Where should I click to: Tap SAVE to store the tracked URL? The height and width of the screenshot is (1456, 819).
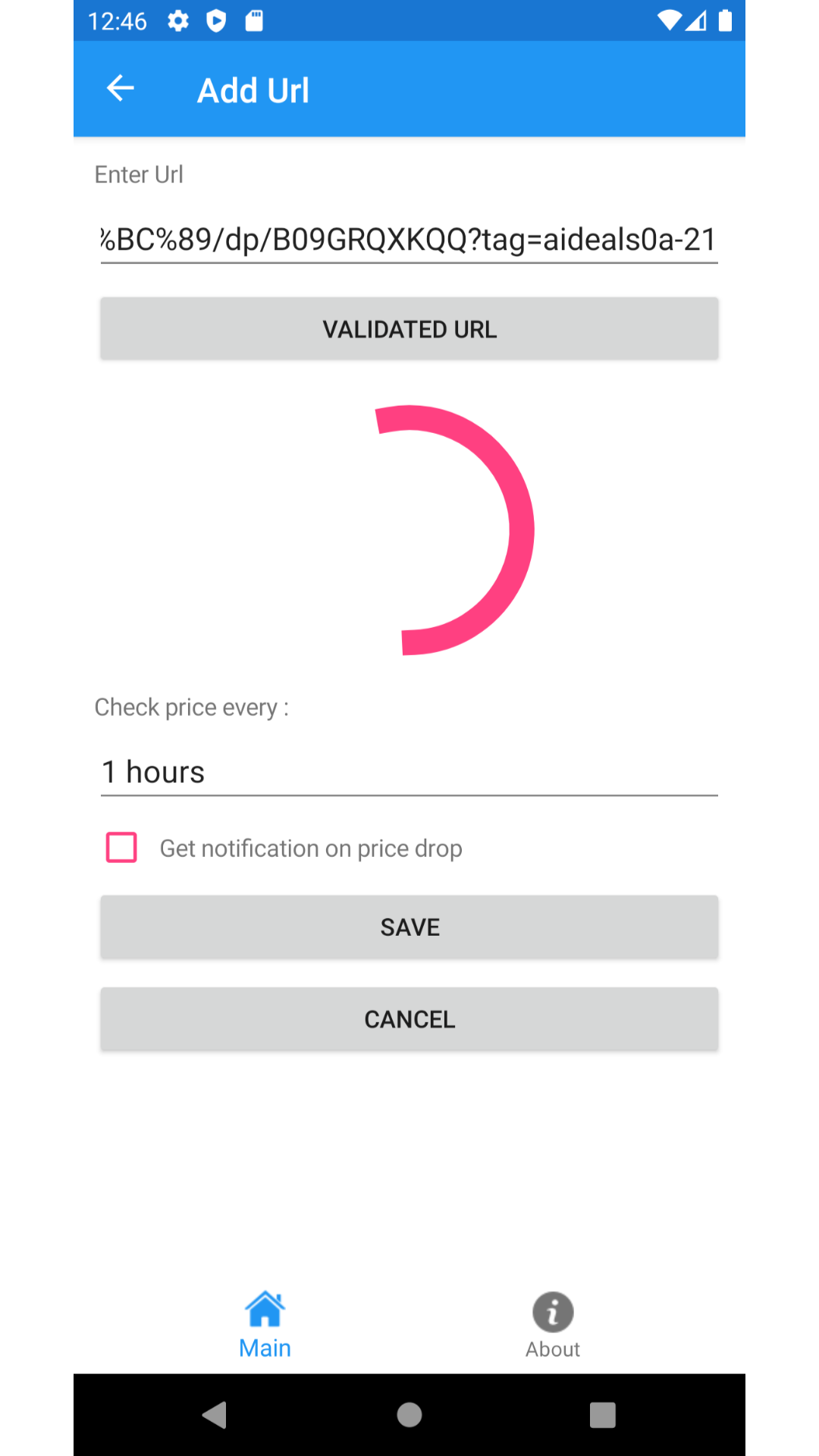coord(409,927)
